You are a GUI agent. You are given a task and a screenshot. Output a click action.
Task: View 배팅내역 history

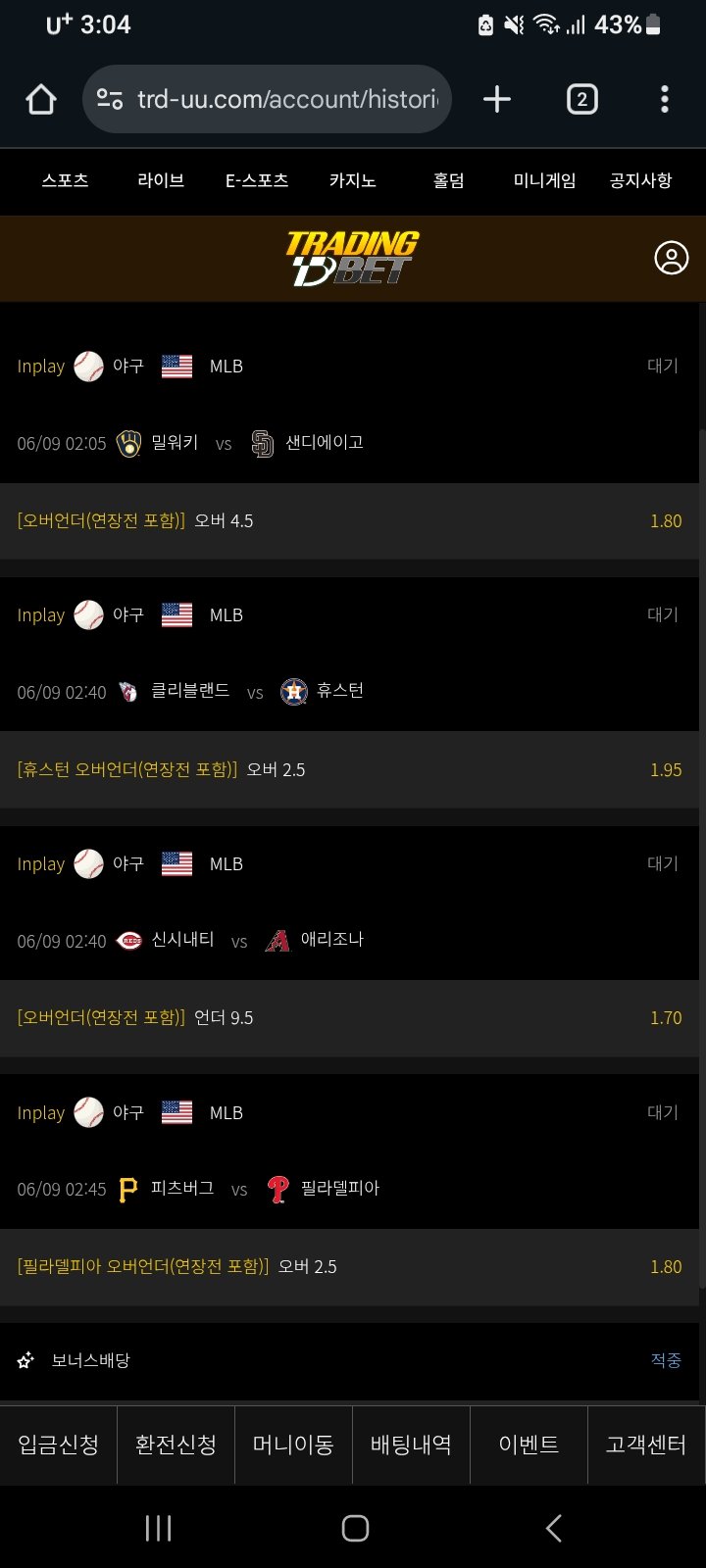point(411,1445)
